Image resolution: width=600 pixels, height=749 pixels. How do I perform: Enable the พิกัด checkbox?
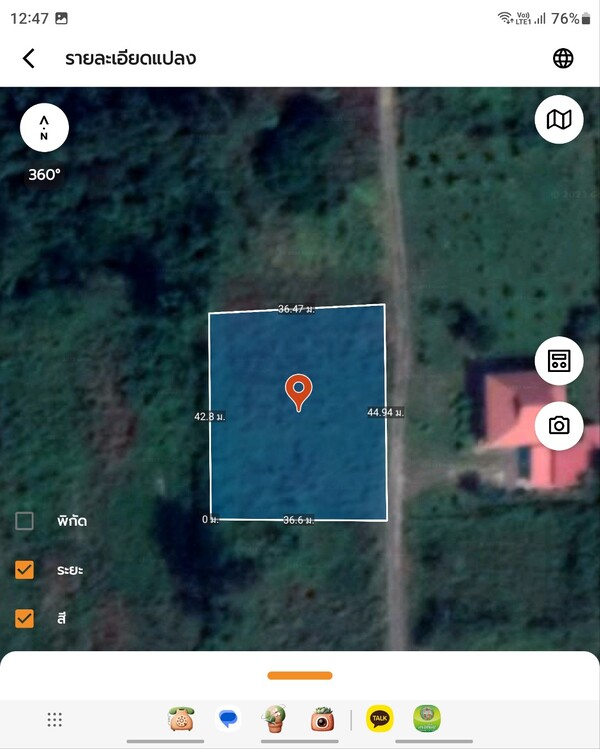click(25, 521)
